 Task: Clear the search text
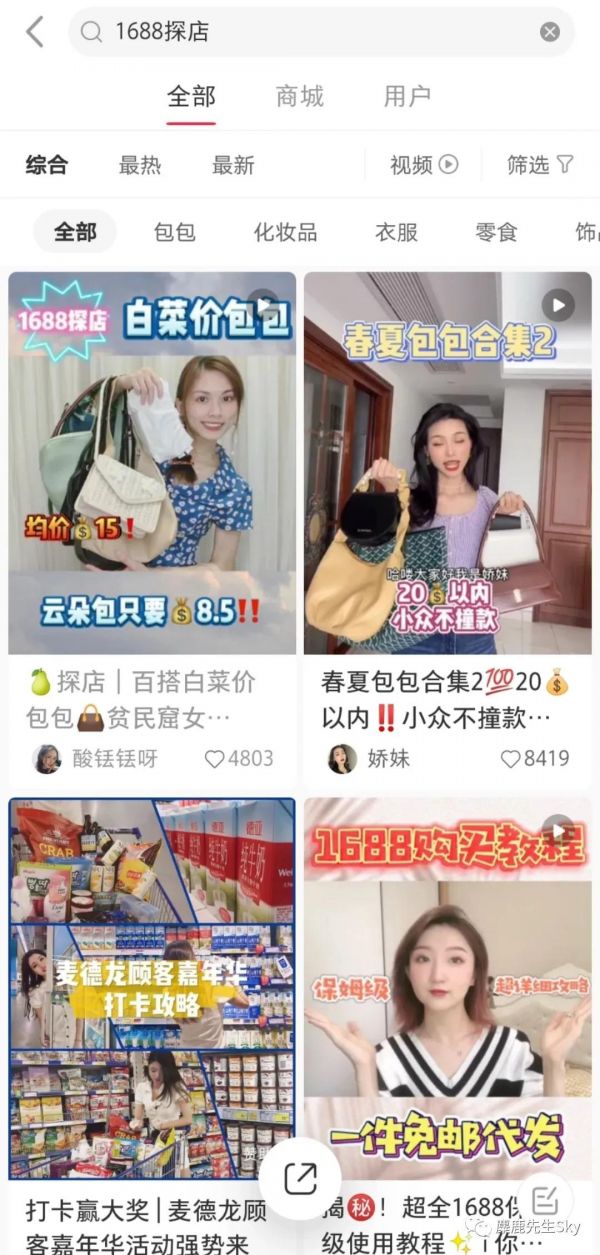(550, 32)
